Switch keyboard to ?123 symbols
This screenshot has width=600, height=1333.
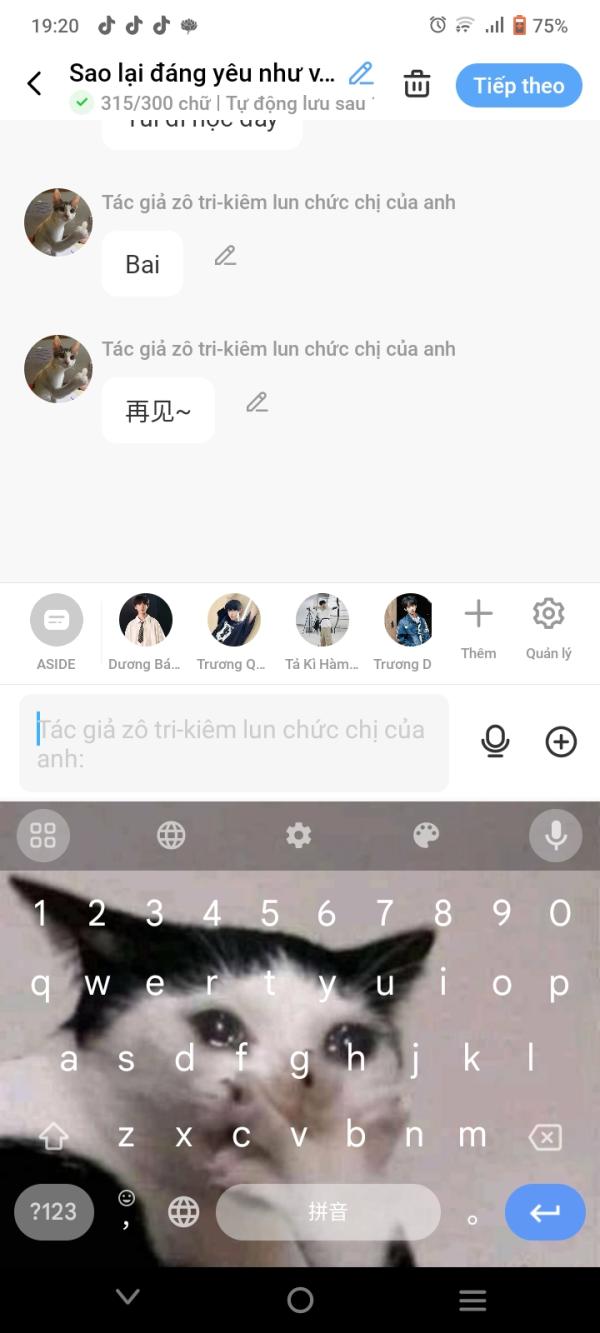tap(54, 1213)
